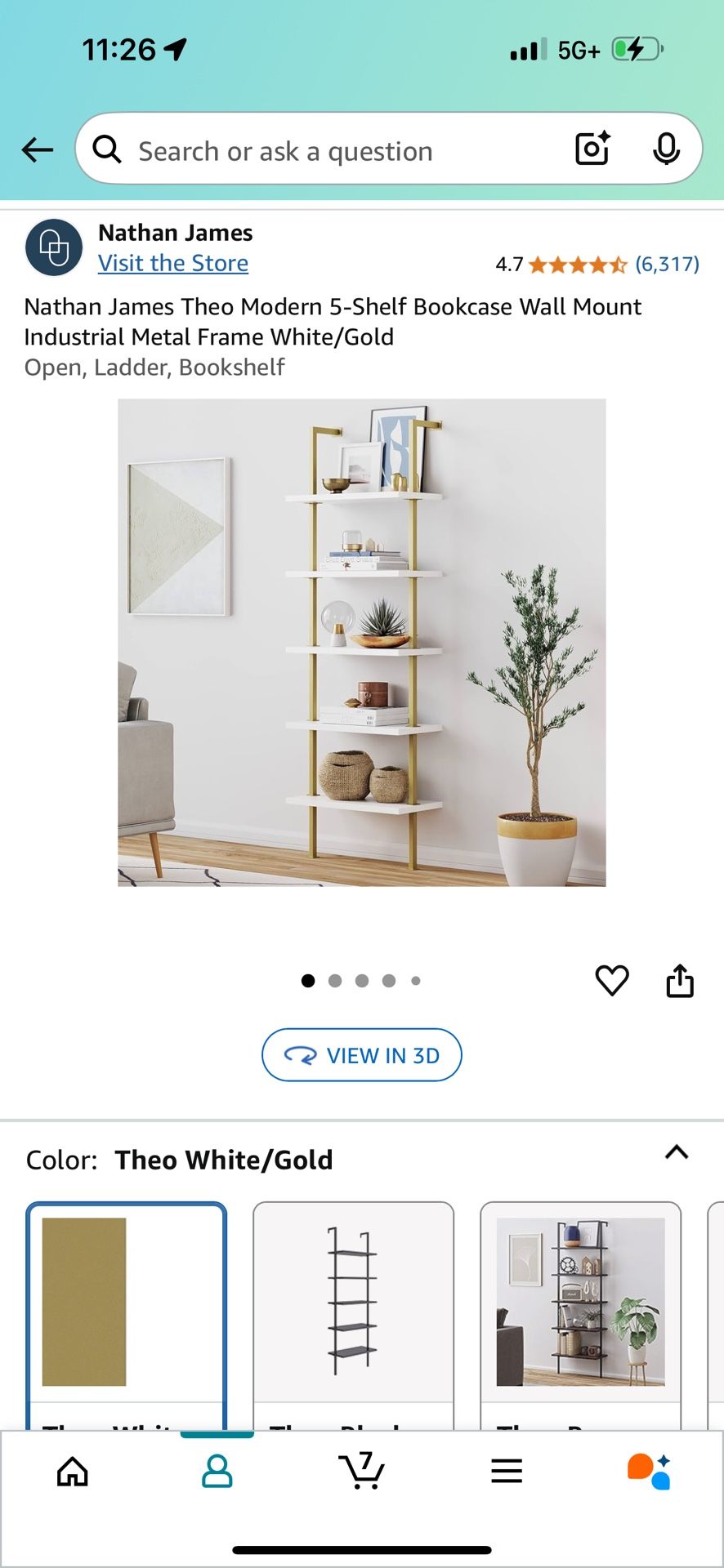Tap the search or ask a question field
724x1568 pixels.
coord(327,151)
